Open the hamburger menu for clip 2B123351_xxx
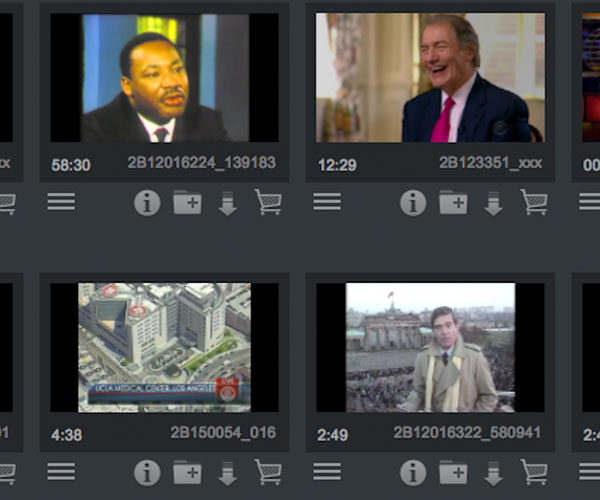The height and width of the screenshot is (500, 600). point(327,202)
